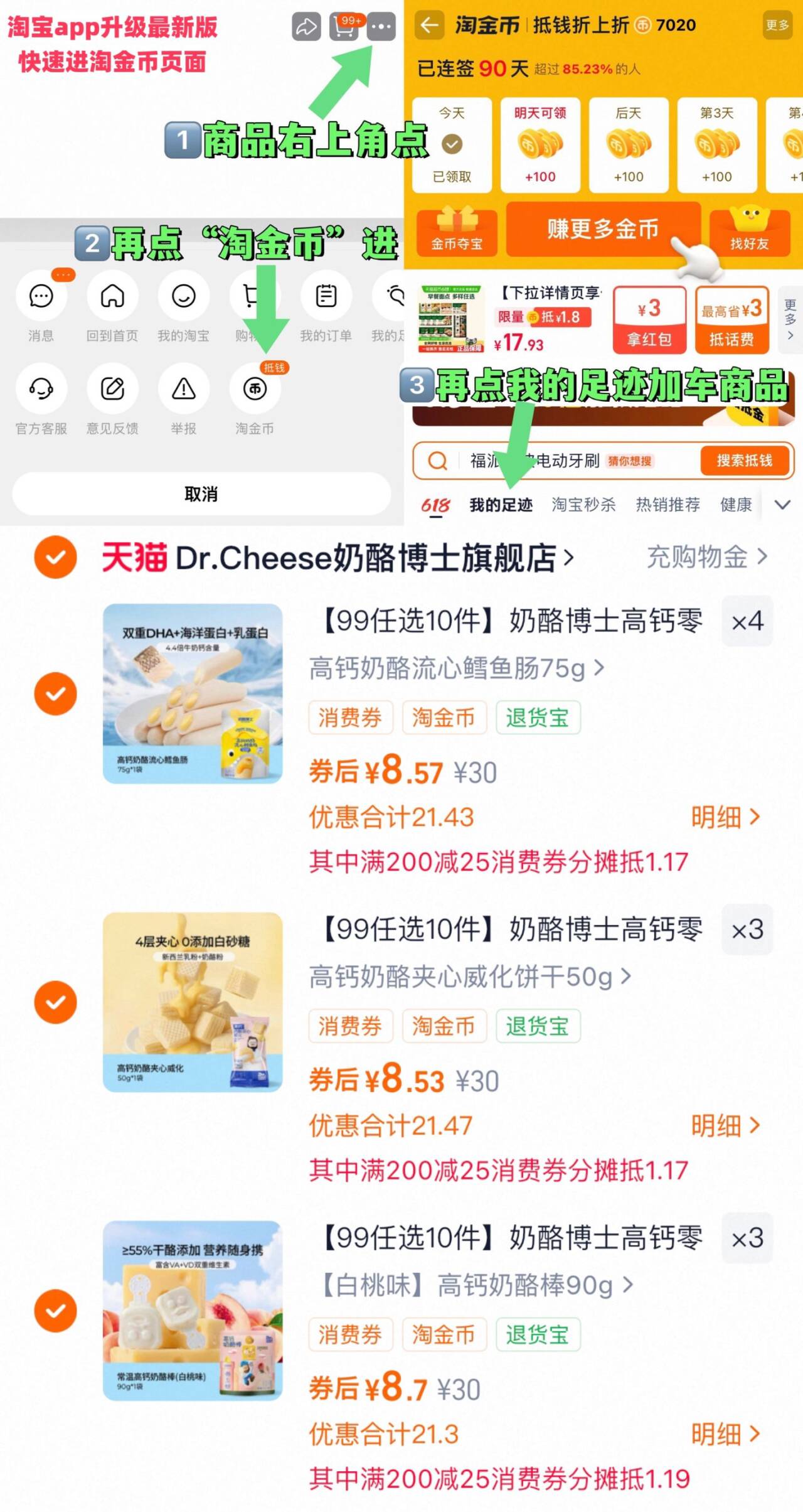Expand the down chevron next to 健康 tab

point(782,504)
